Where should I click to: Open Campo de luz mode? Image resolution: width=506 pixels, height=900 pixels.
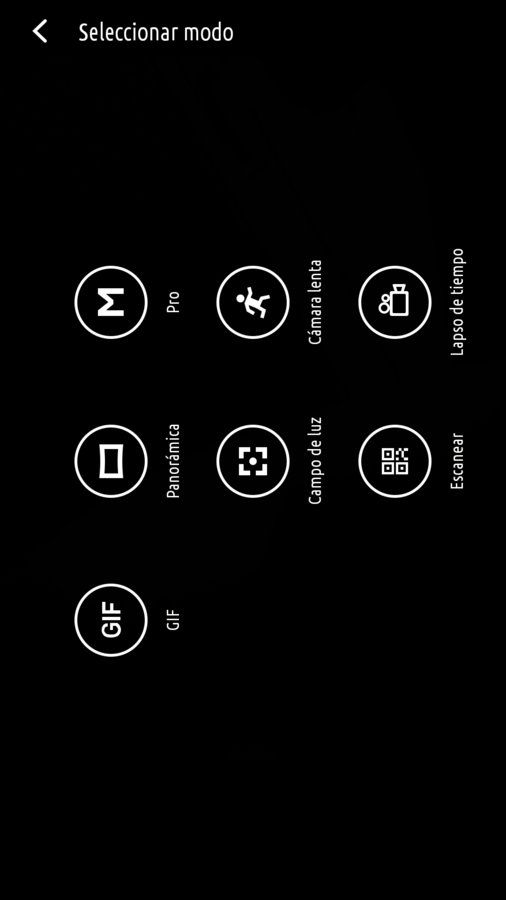click(253, 461)
